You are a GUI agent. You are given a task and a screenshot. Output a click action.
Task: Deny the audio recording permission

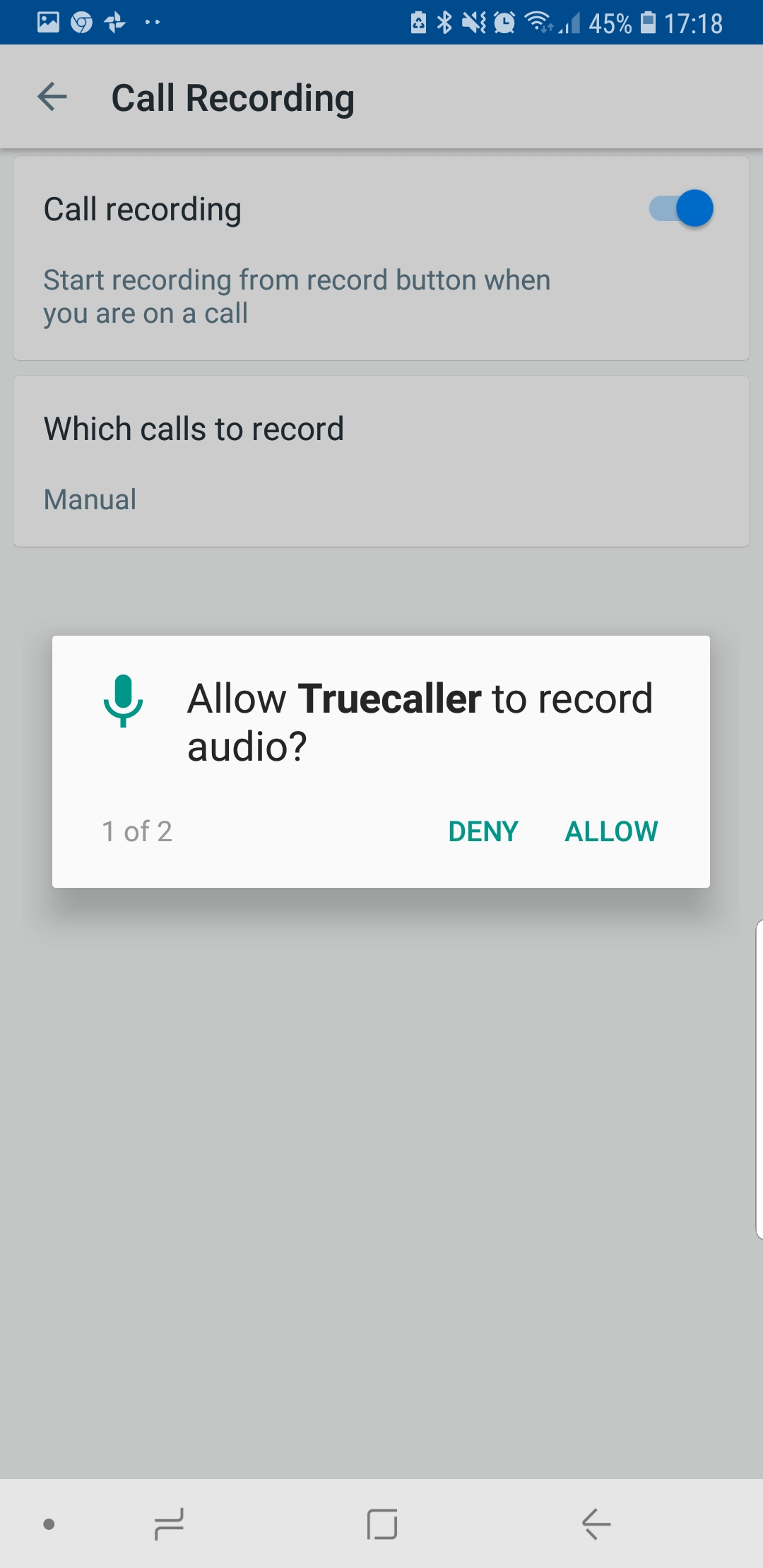(x=483, y=831)
